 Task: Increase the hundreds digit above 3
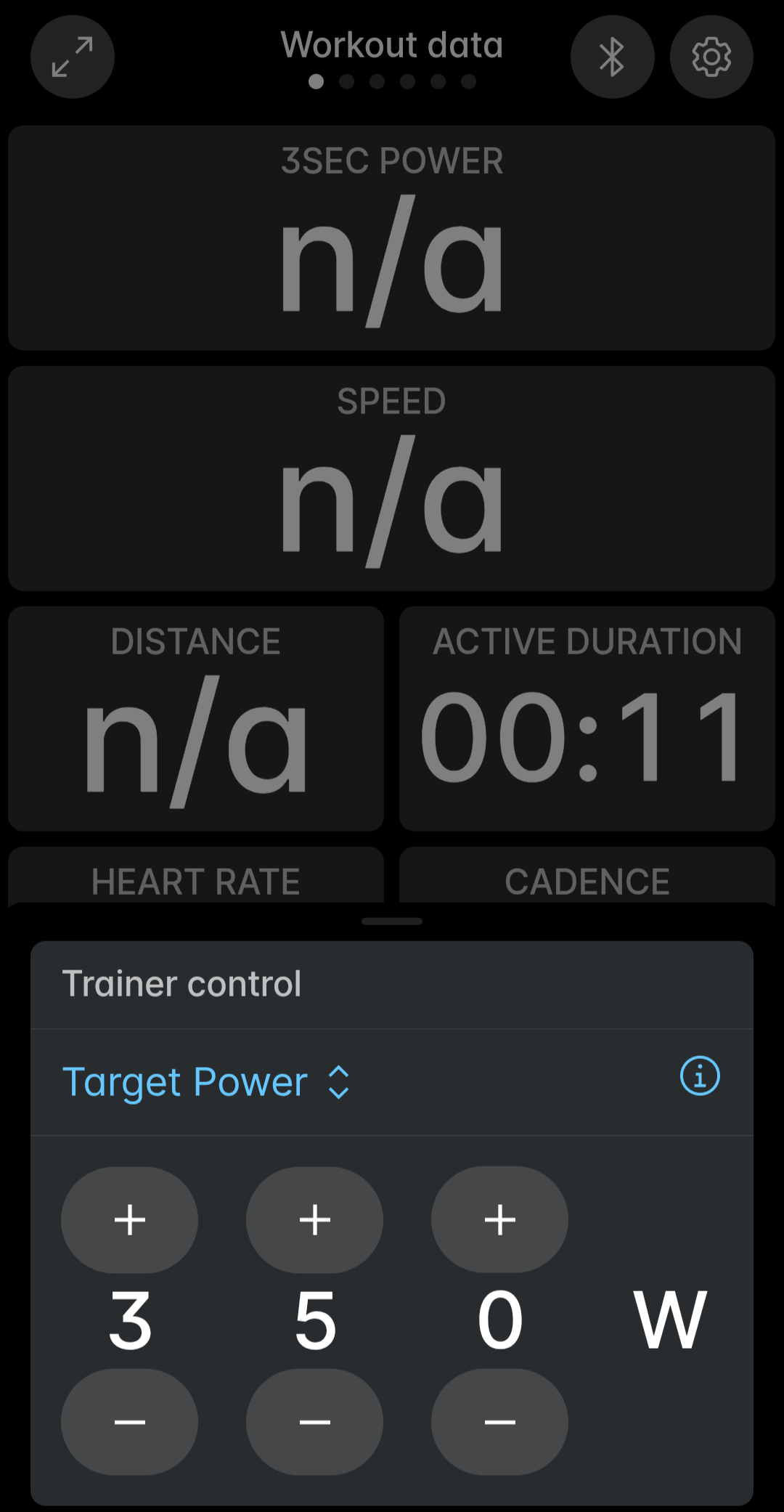129,1219
